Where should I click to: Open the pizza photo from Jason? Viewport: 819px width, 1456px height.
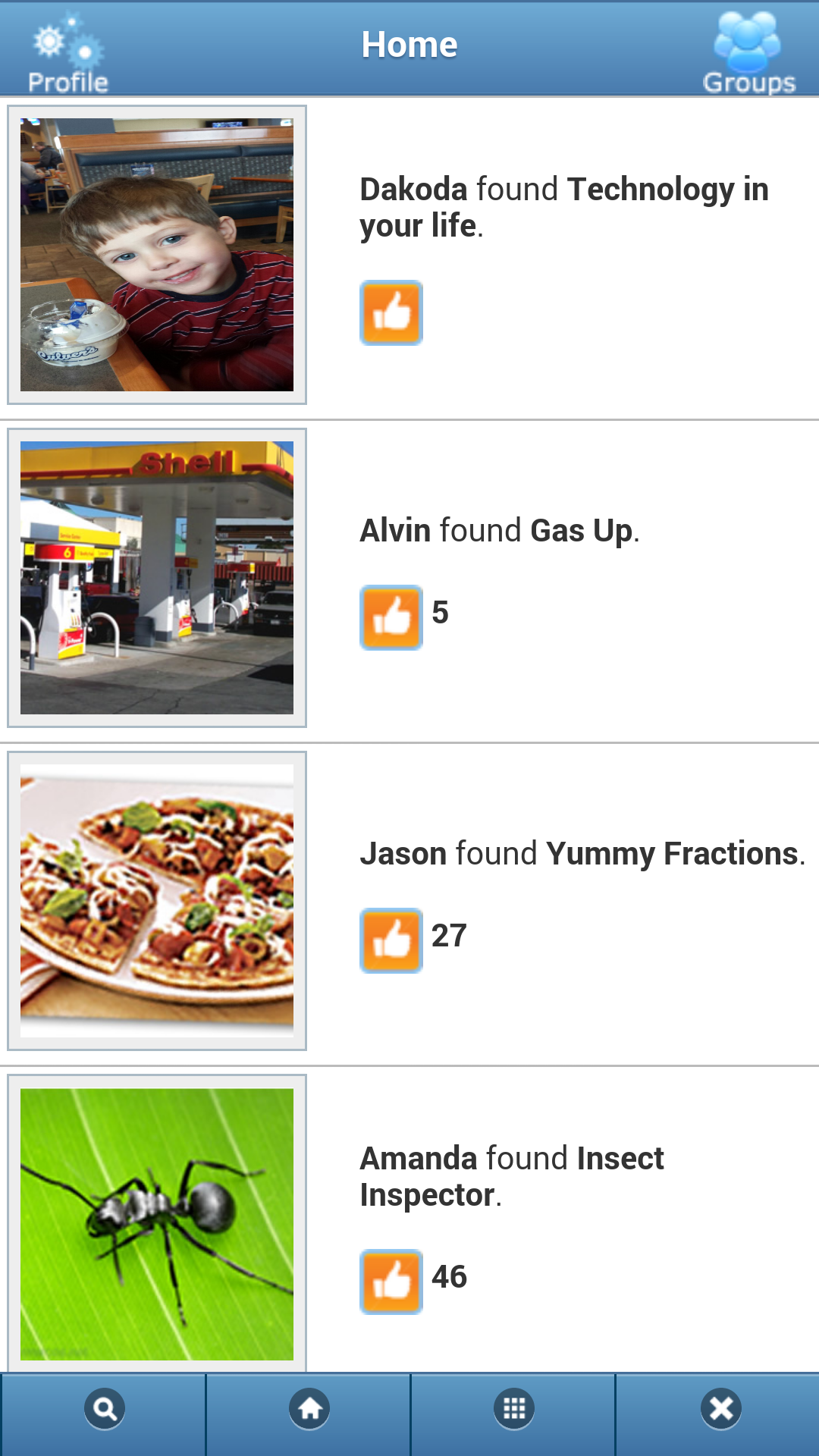157,901
